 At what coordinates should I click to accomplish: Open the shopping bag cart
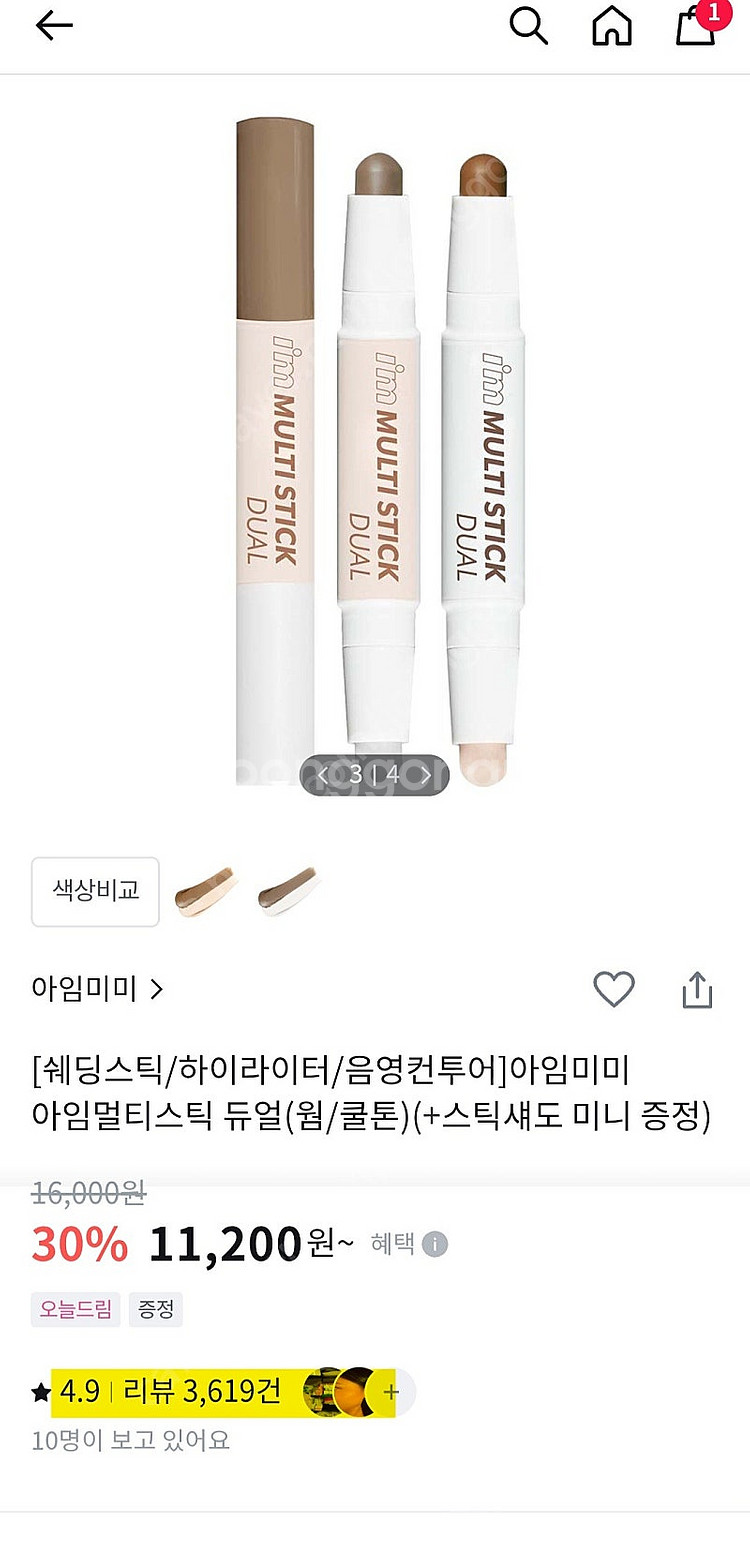coord(697,25)
